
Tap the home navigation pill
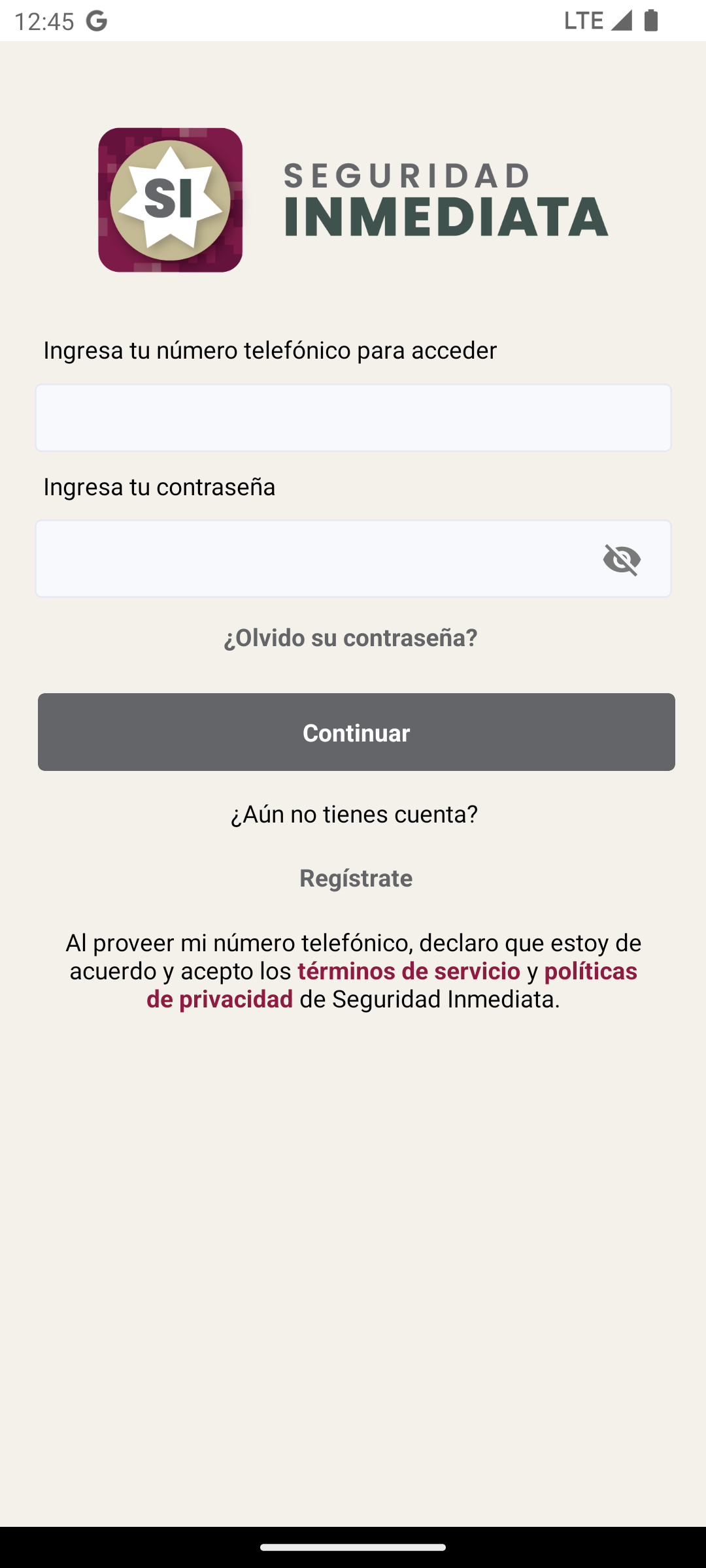tap(353, 1546)
